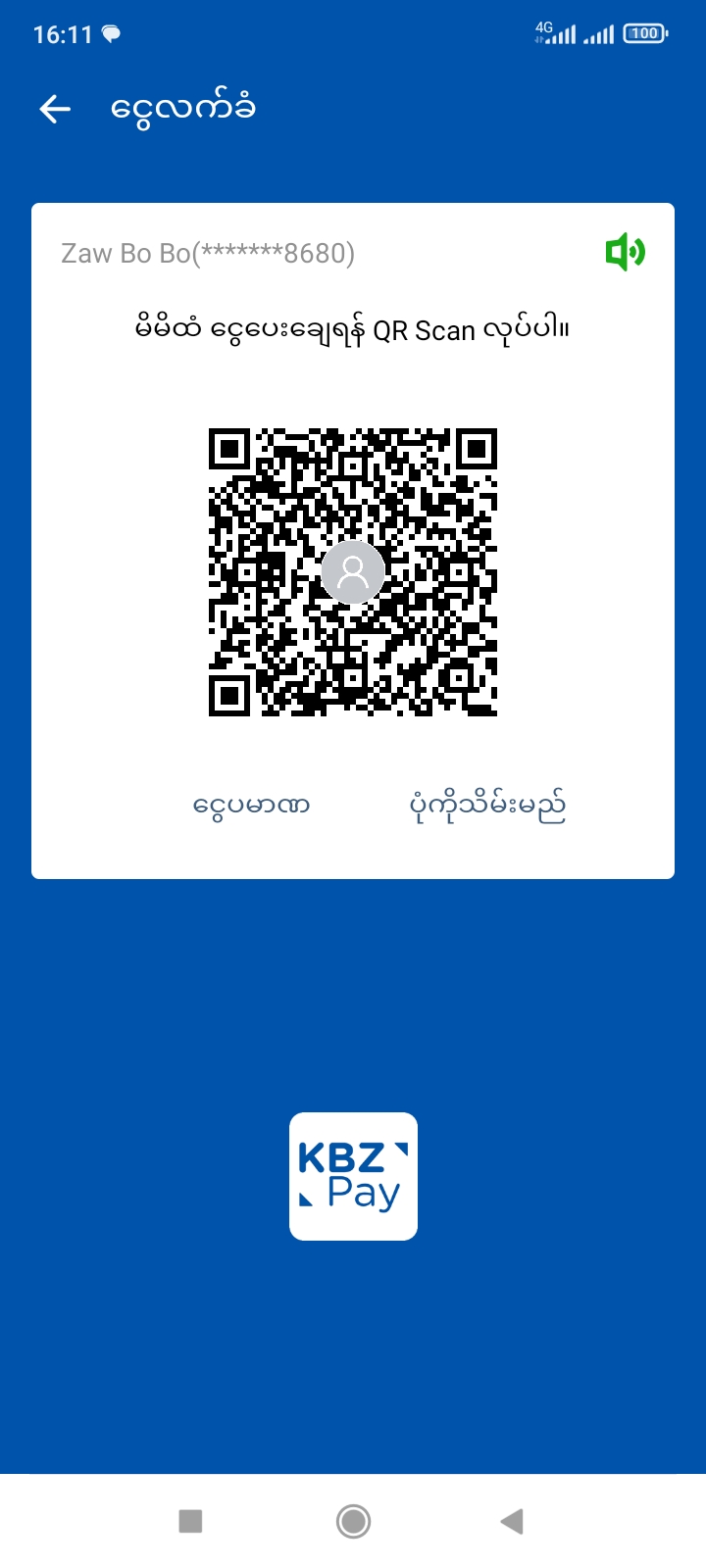Go to the home screen

(353, 1521)
